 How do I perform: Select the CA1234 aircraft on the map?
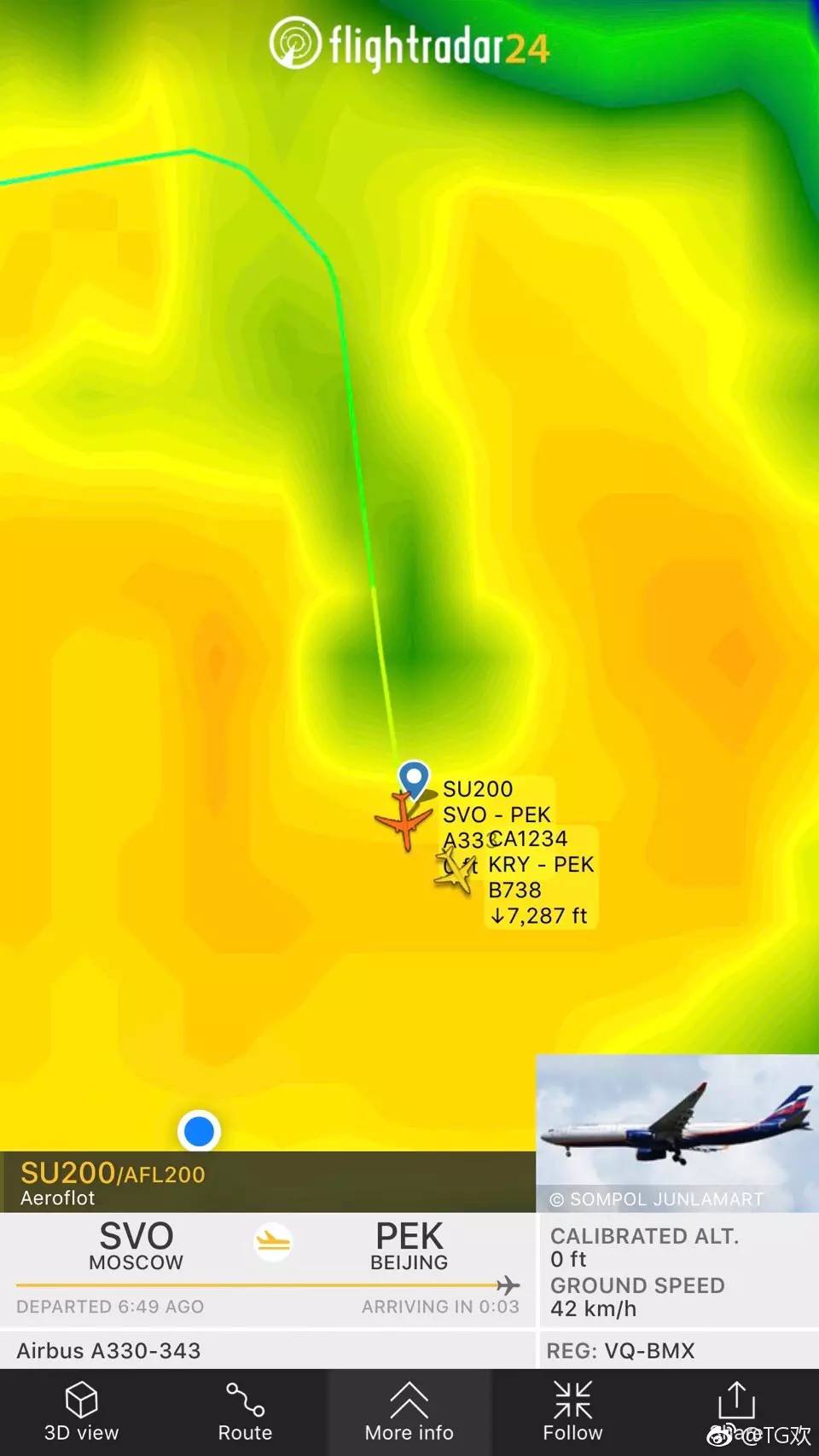click(457, 872)
